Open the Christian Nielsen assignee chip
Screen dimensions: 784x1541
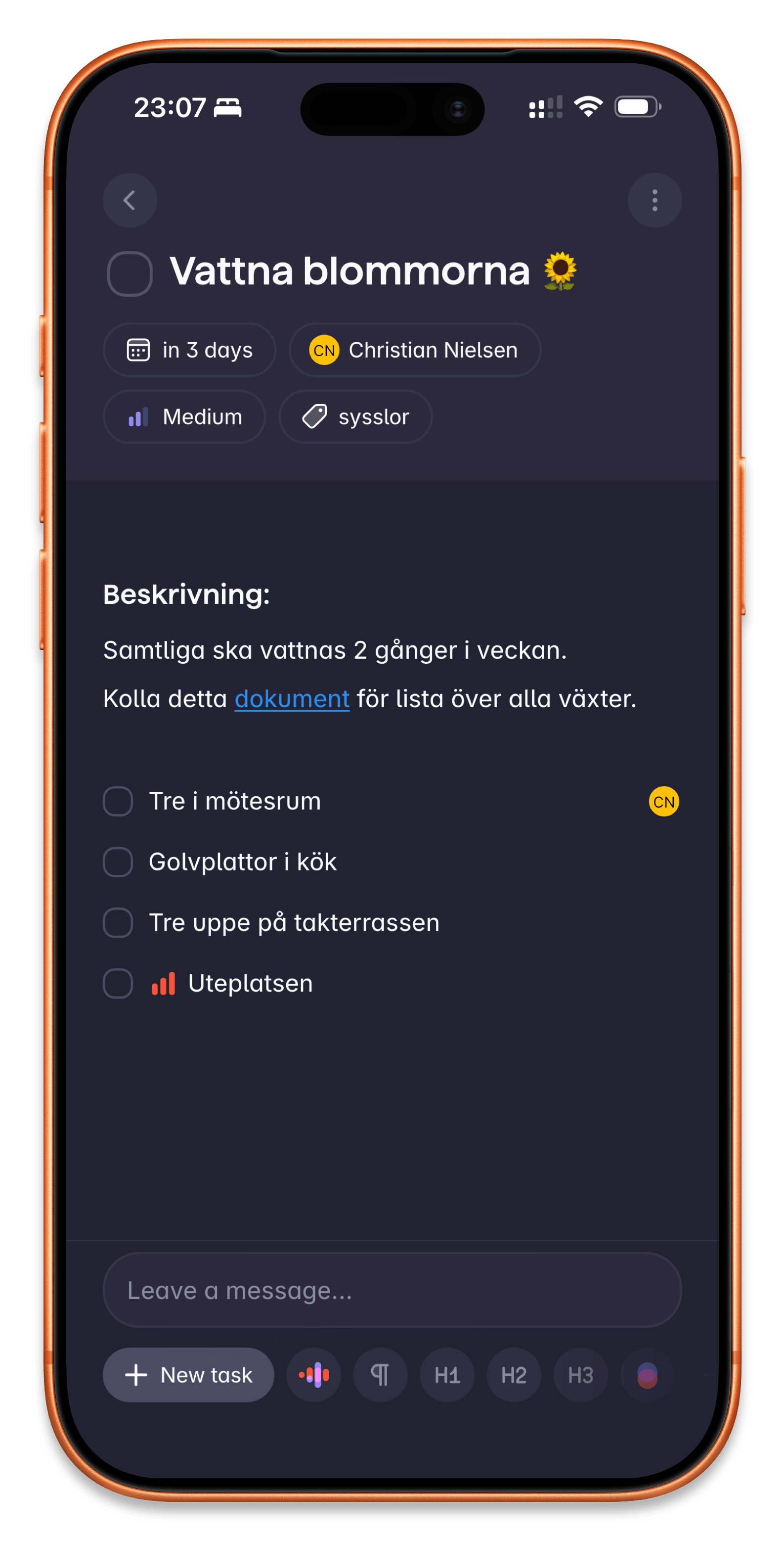414,350
